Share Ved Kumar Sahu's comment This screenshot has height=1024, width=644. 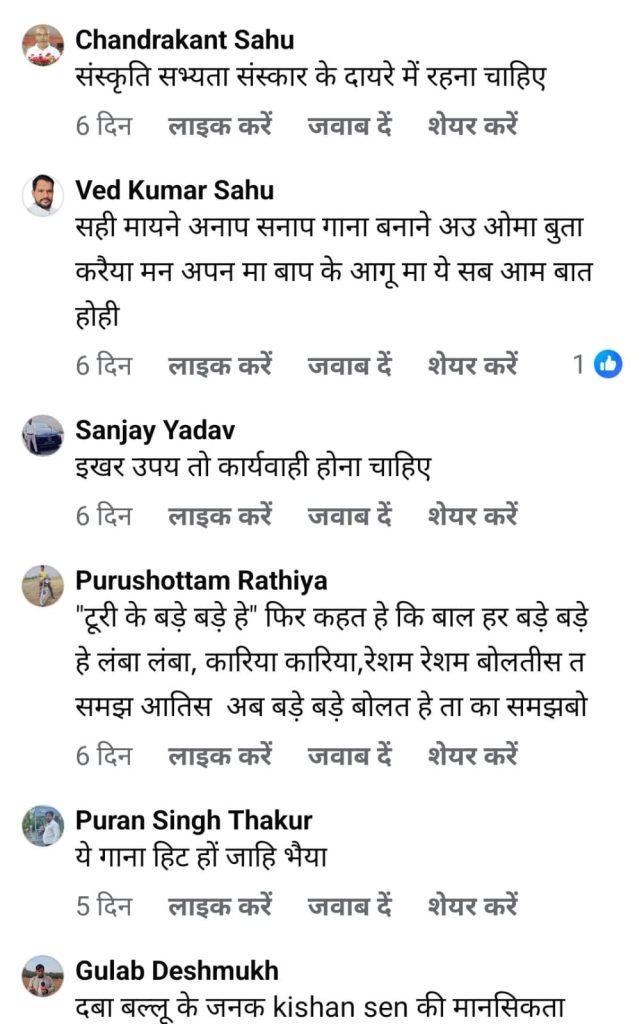pyautogui.click(x=472, y=365)
